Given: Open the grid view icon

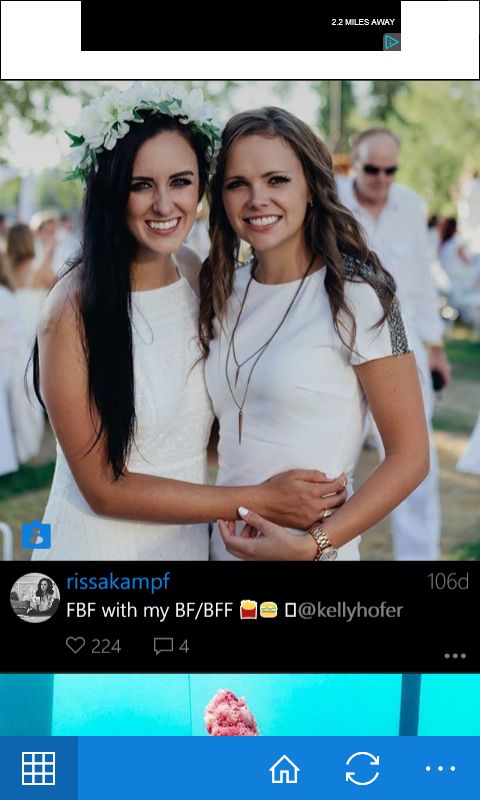Looking at the screenshot, I should point(38,768).
